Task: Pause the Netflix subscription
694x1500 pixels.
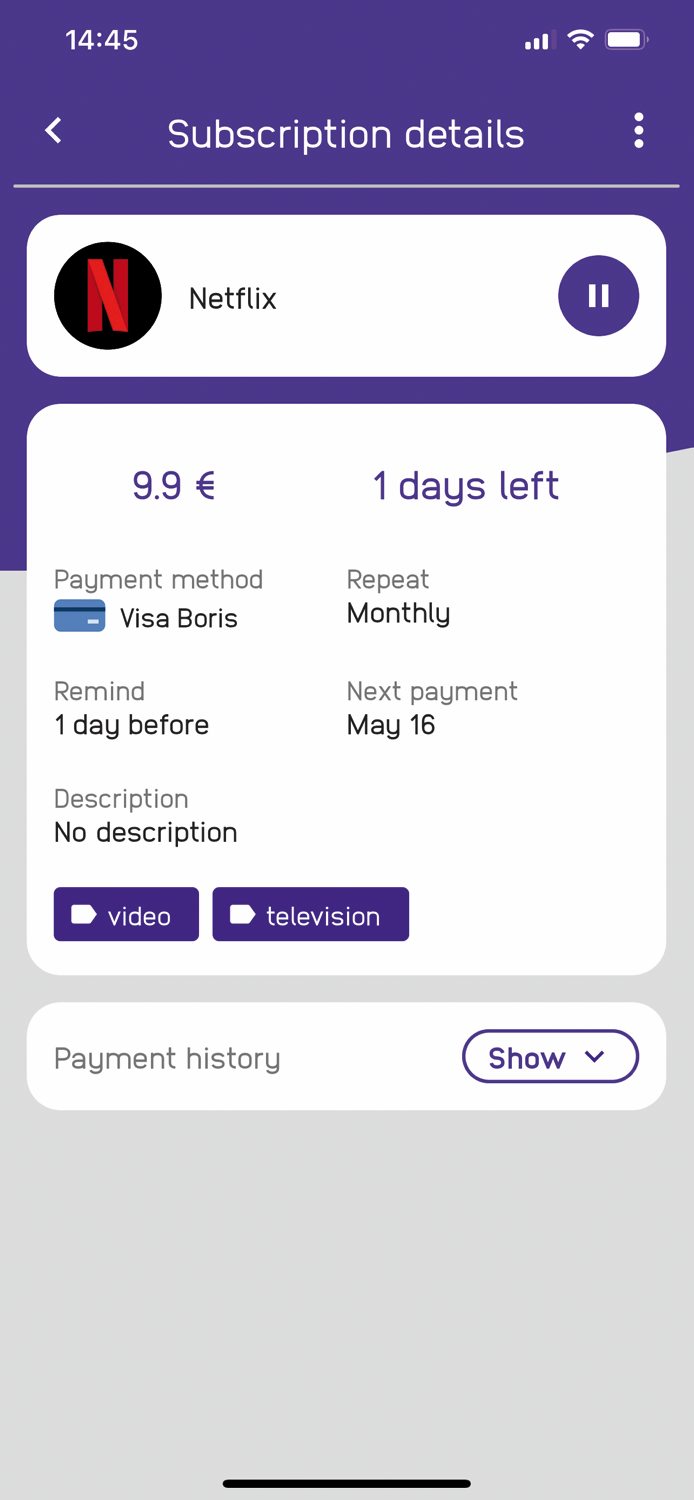Action: point(598,296)
